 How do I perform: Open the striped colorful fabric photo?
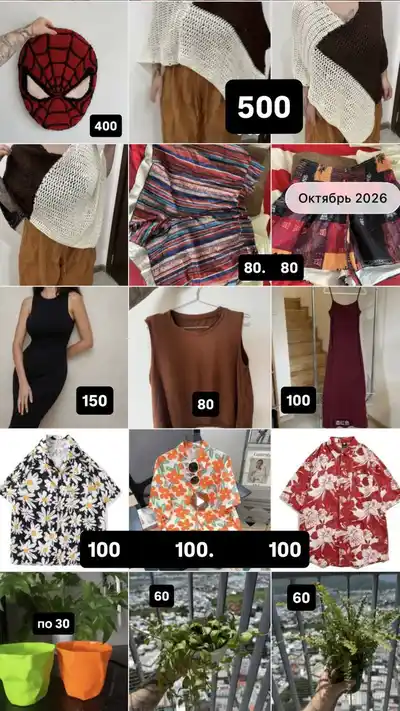point(200,215)
